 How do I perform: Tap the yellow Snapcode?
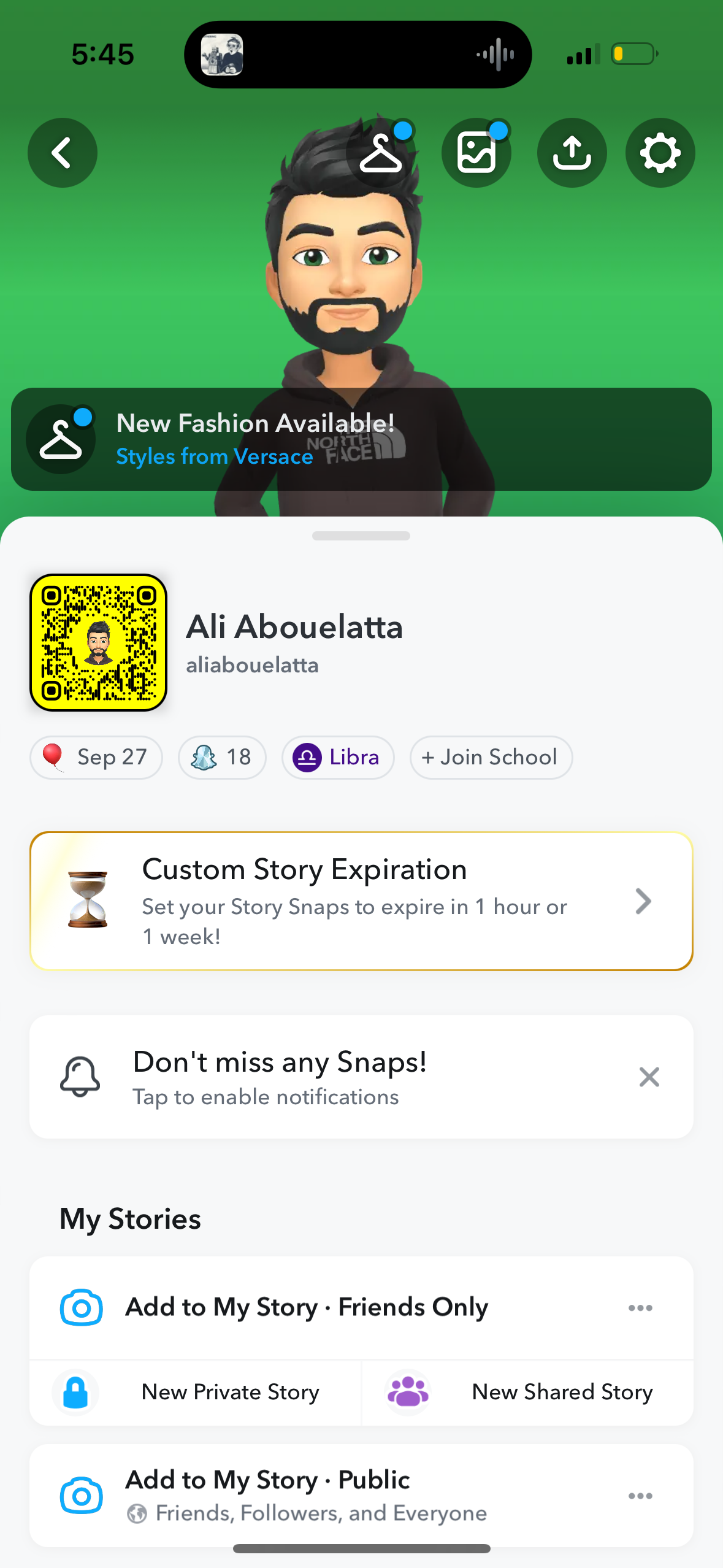click(x=98, y=642)
